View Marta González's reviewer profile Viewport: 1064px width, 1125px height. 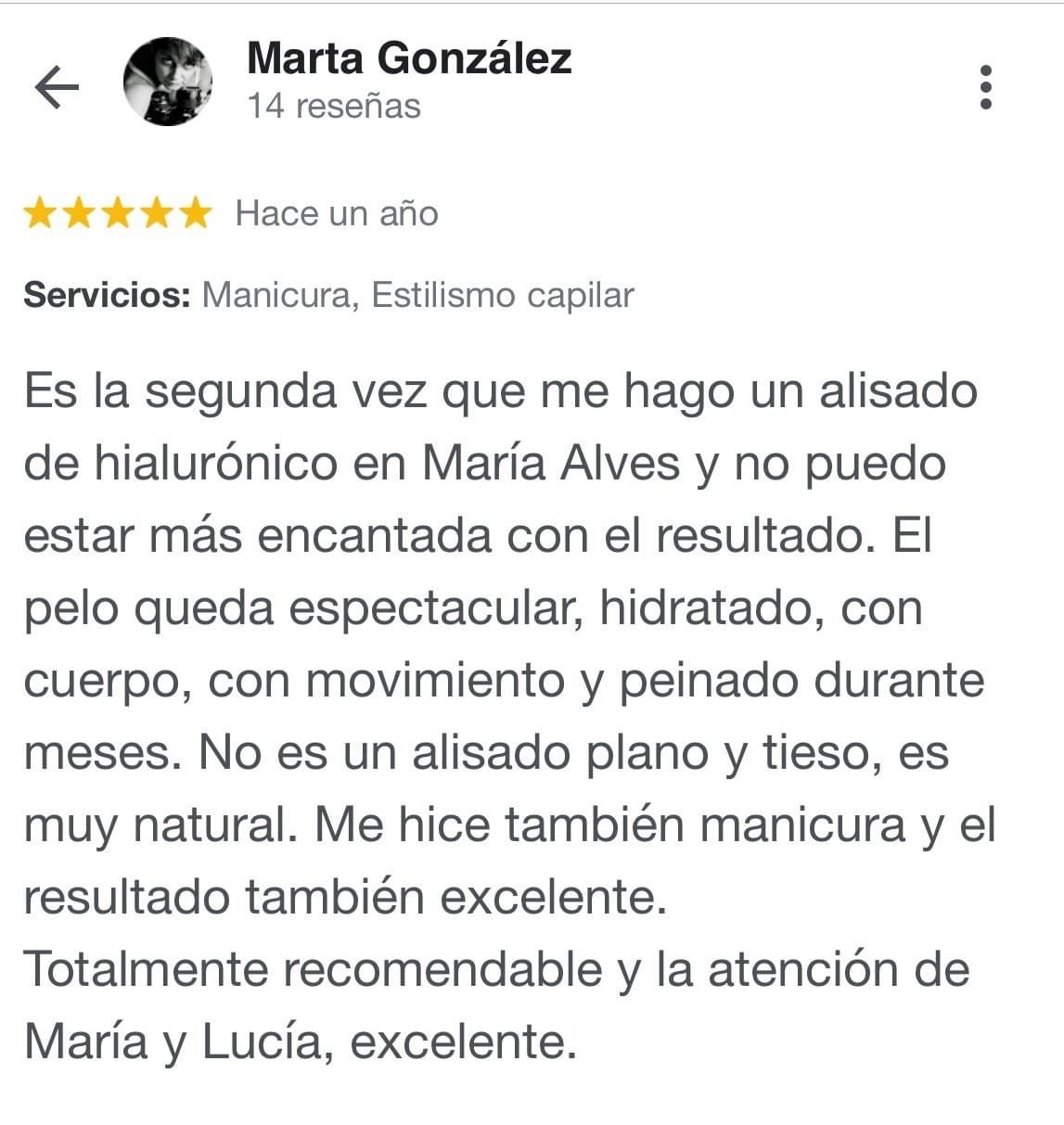408,58
